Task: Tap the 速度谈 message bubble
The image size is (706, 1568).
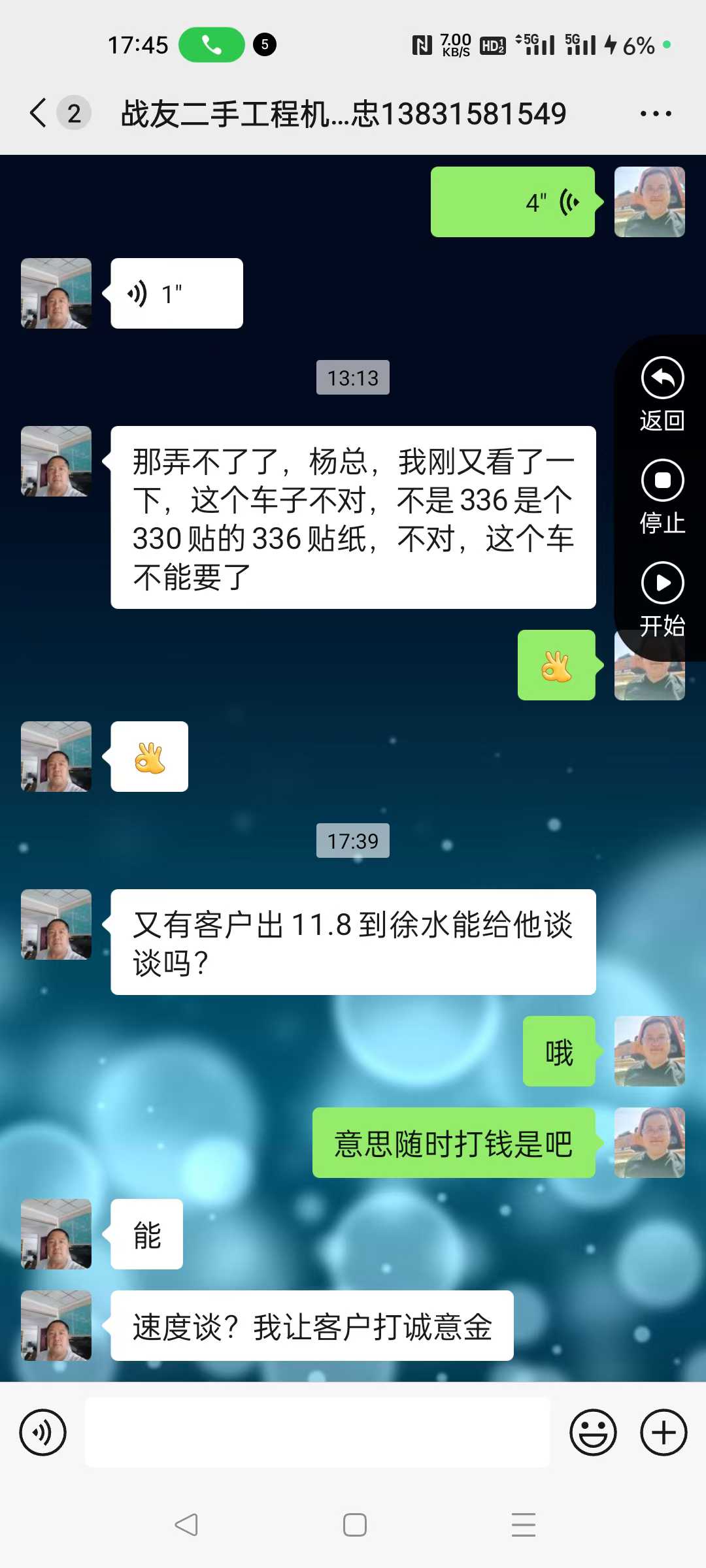Action: pos(312,1326)
